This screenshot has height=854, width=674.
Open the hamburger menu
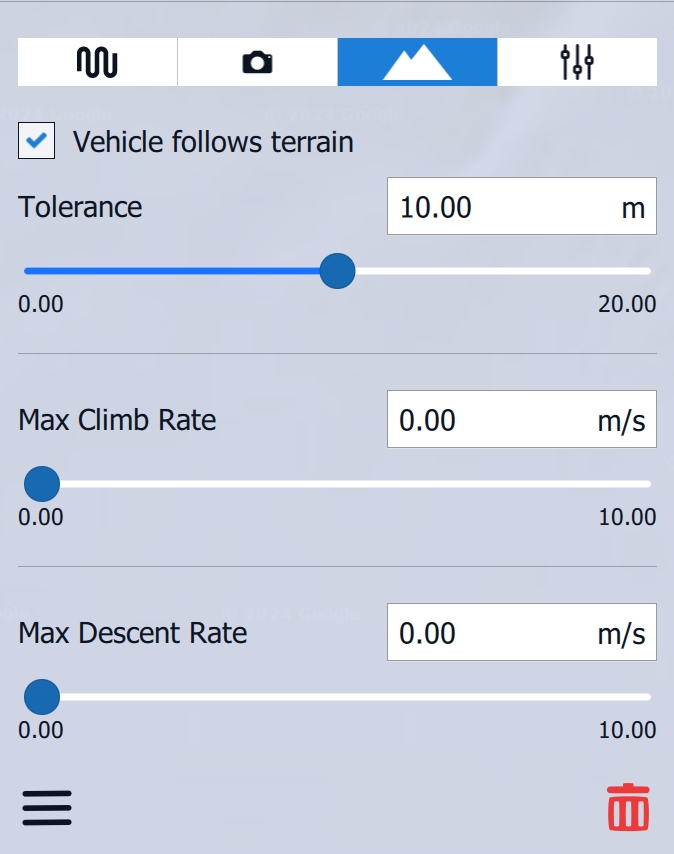(x=47, y=807)
